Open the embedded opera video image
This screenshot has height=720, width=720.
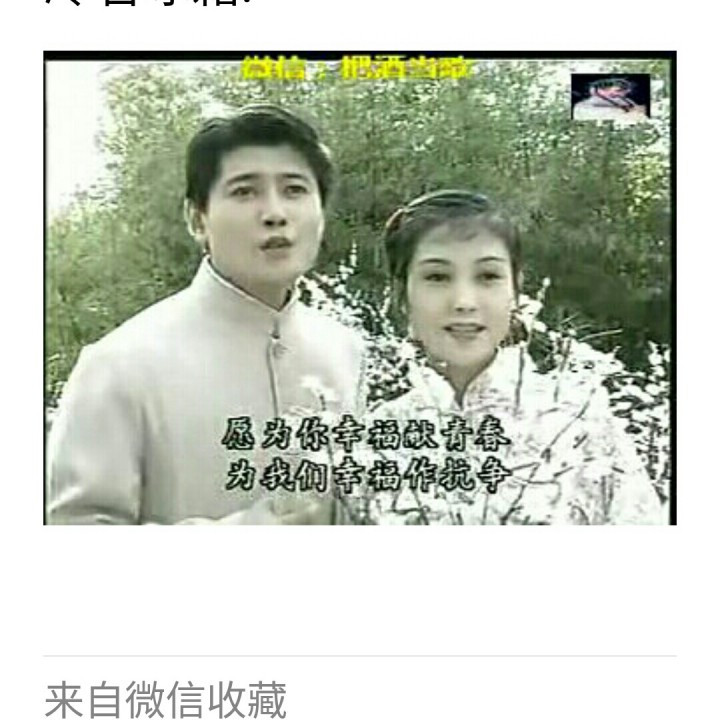click(360, 288)
